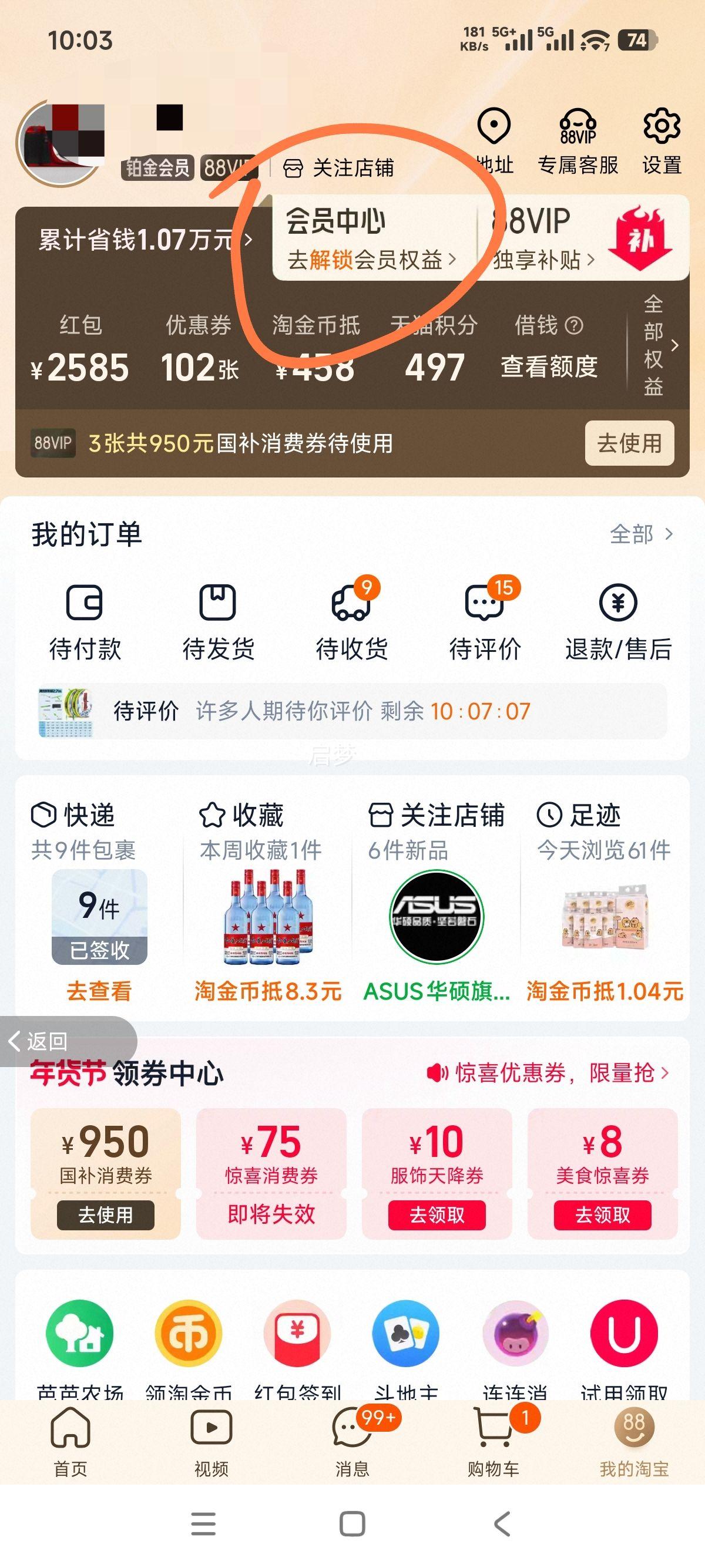View 全部 orders

pyautogui.click(x=641, y=534)
